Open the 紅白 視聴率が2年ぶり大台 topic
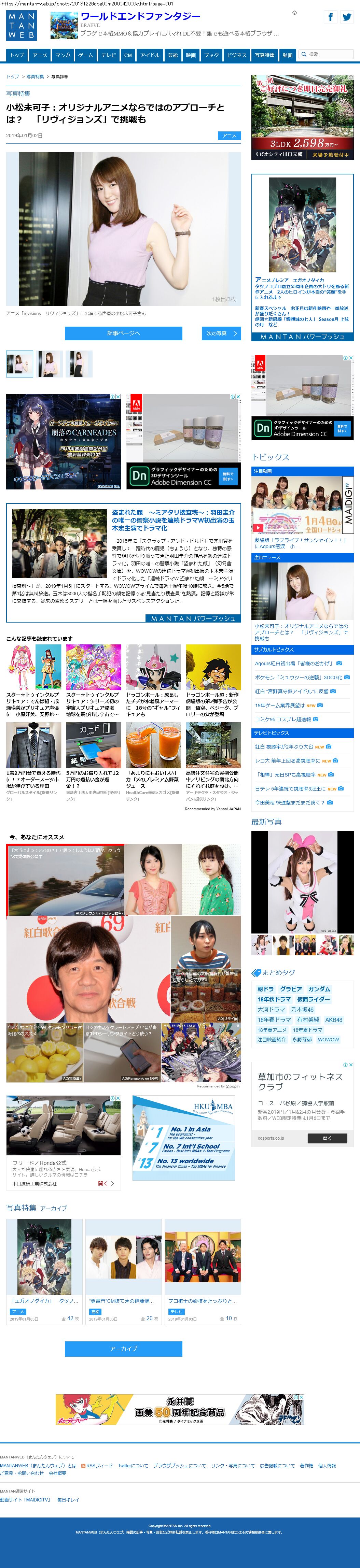 284,746
